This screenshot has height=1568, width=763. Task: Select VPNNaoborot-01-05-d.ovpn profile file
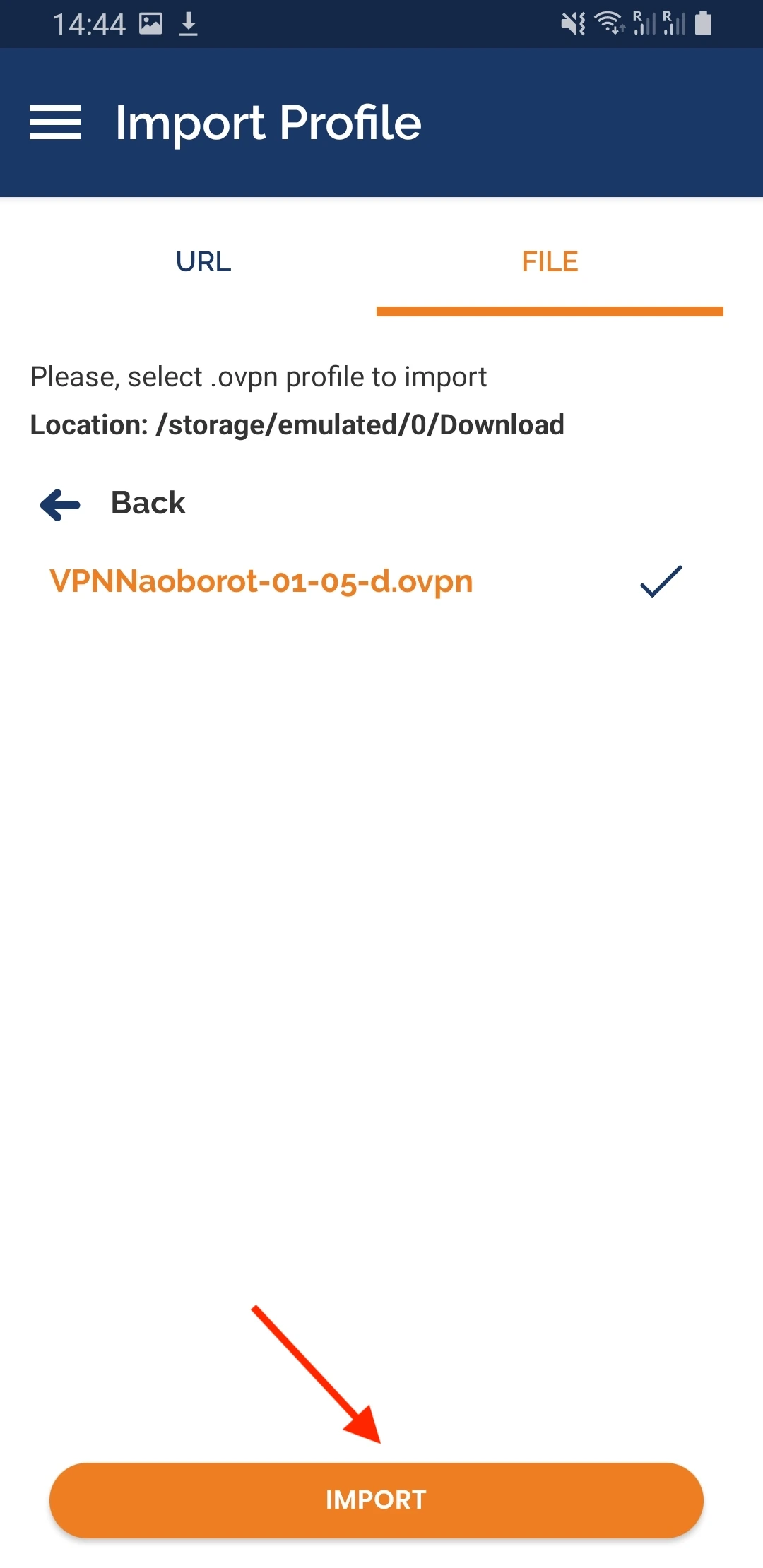pyautogui.click(x=261, y=582)
